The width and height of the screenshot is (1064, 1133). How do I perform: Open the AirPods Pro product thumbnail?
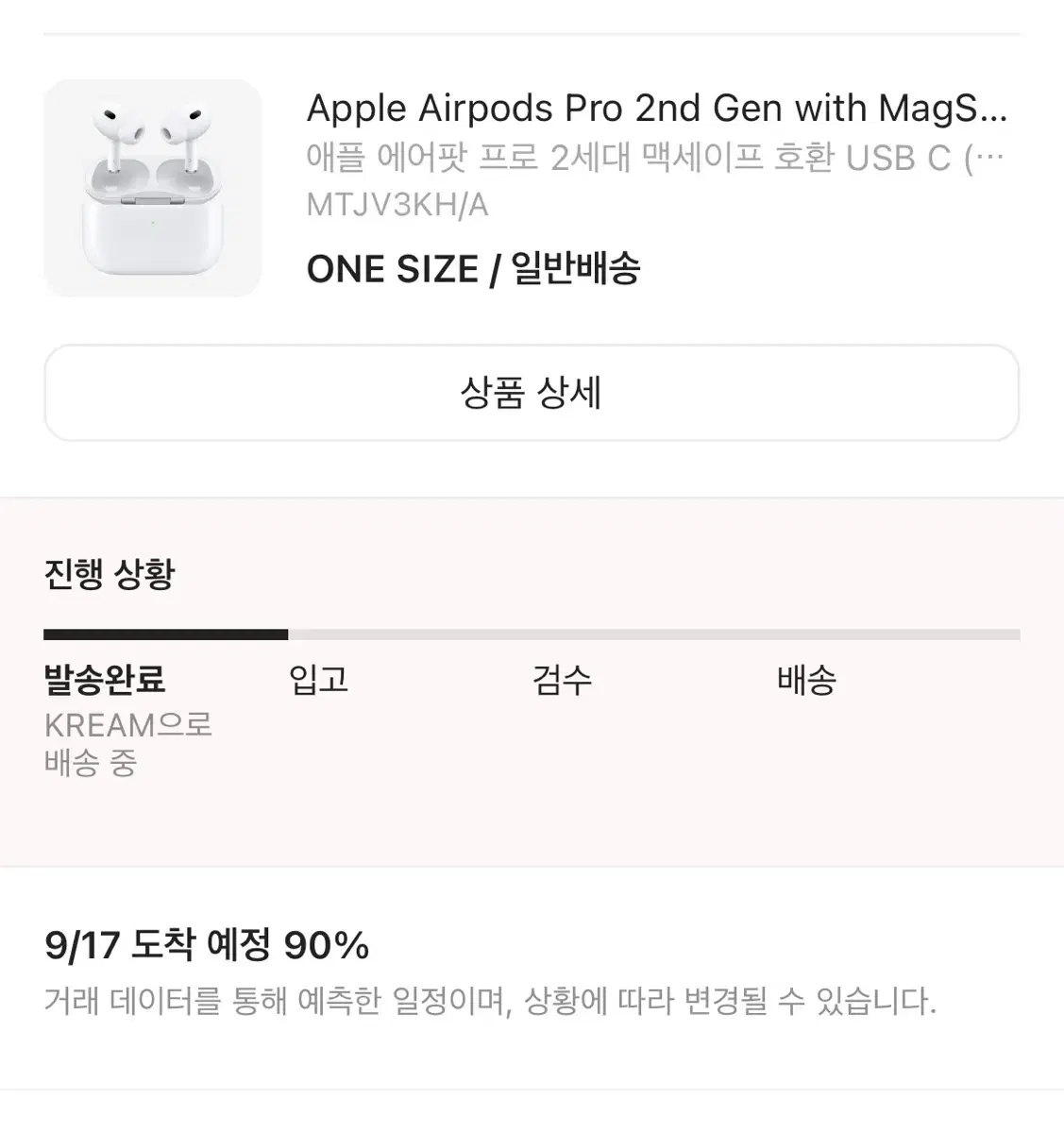[x=153, y=185]
